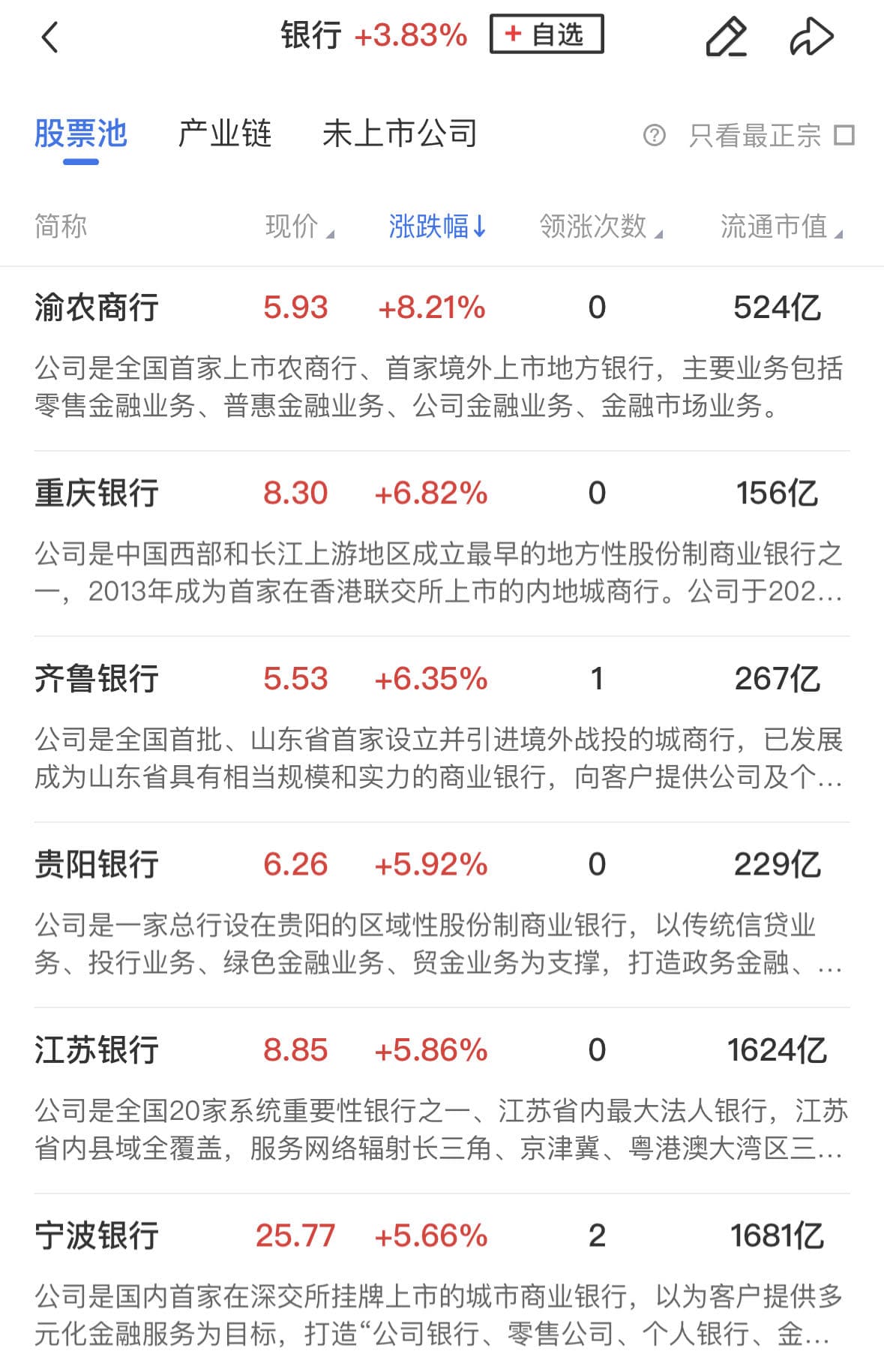
Task: Tap the edit pencil icon
Action: [726, 37]
